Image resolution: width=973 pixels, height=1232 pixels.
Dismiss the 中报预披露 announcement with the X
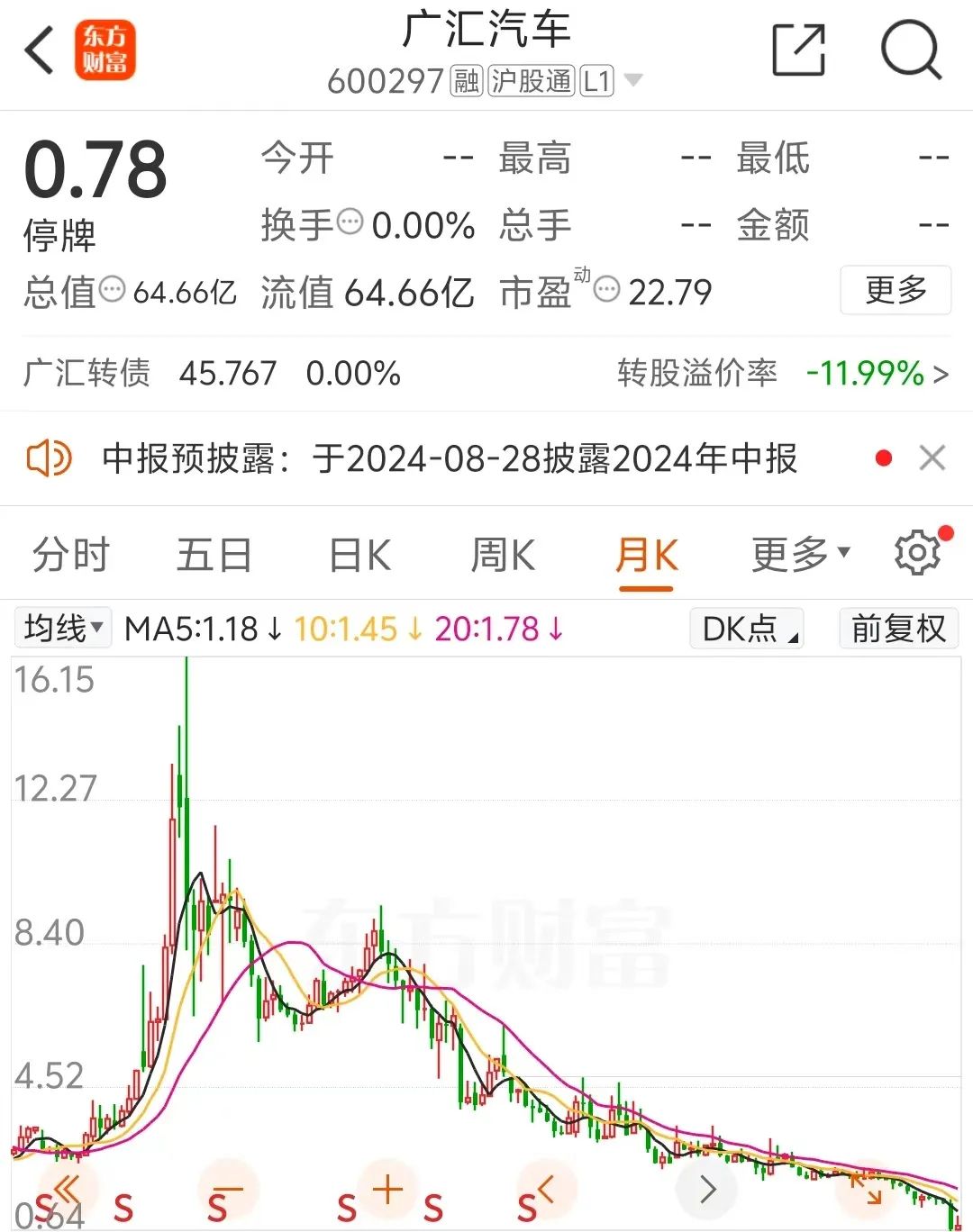pyautogui.click(x=932, y=458)
